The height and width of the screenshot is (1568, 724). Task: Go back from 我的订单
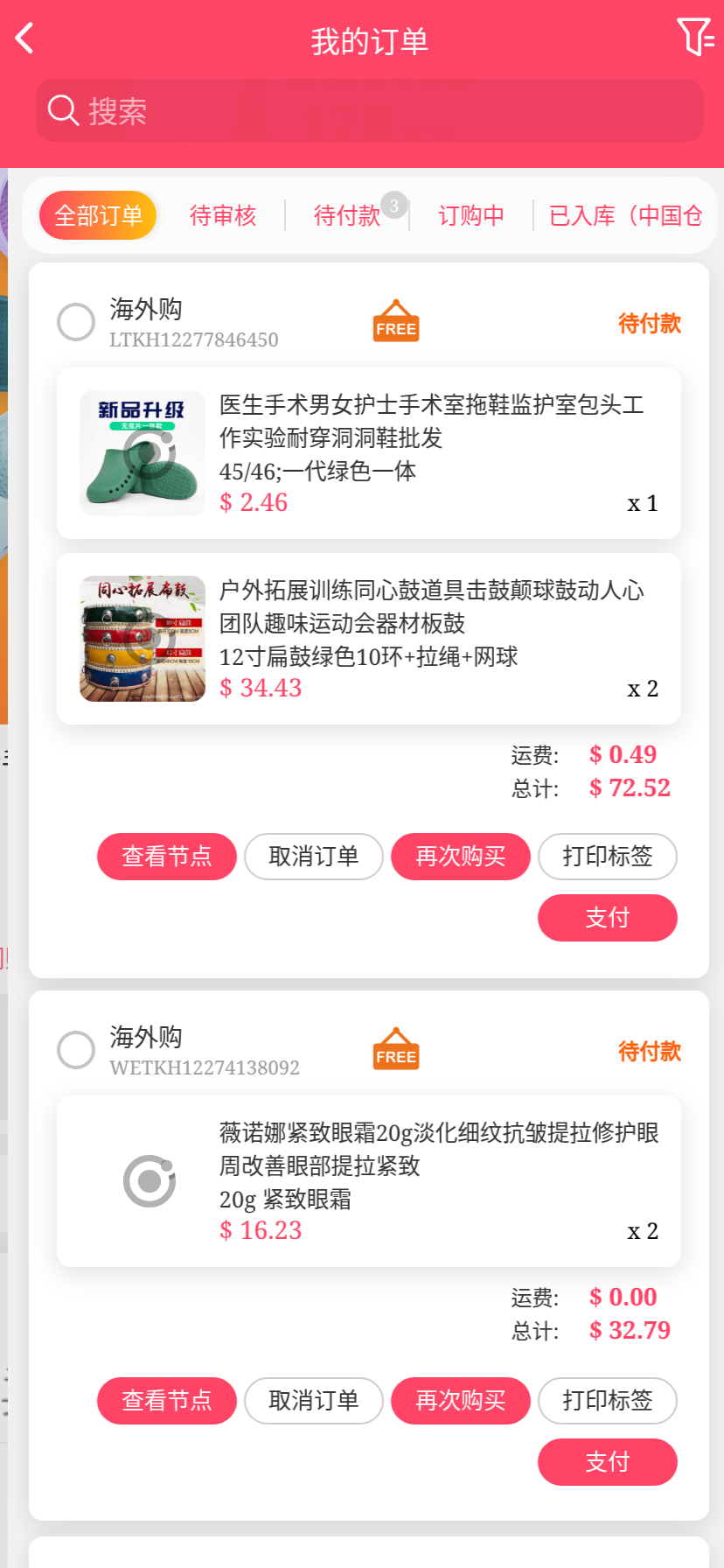[25, 38]
